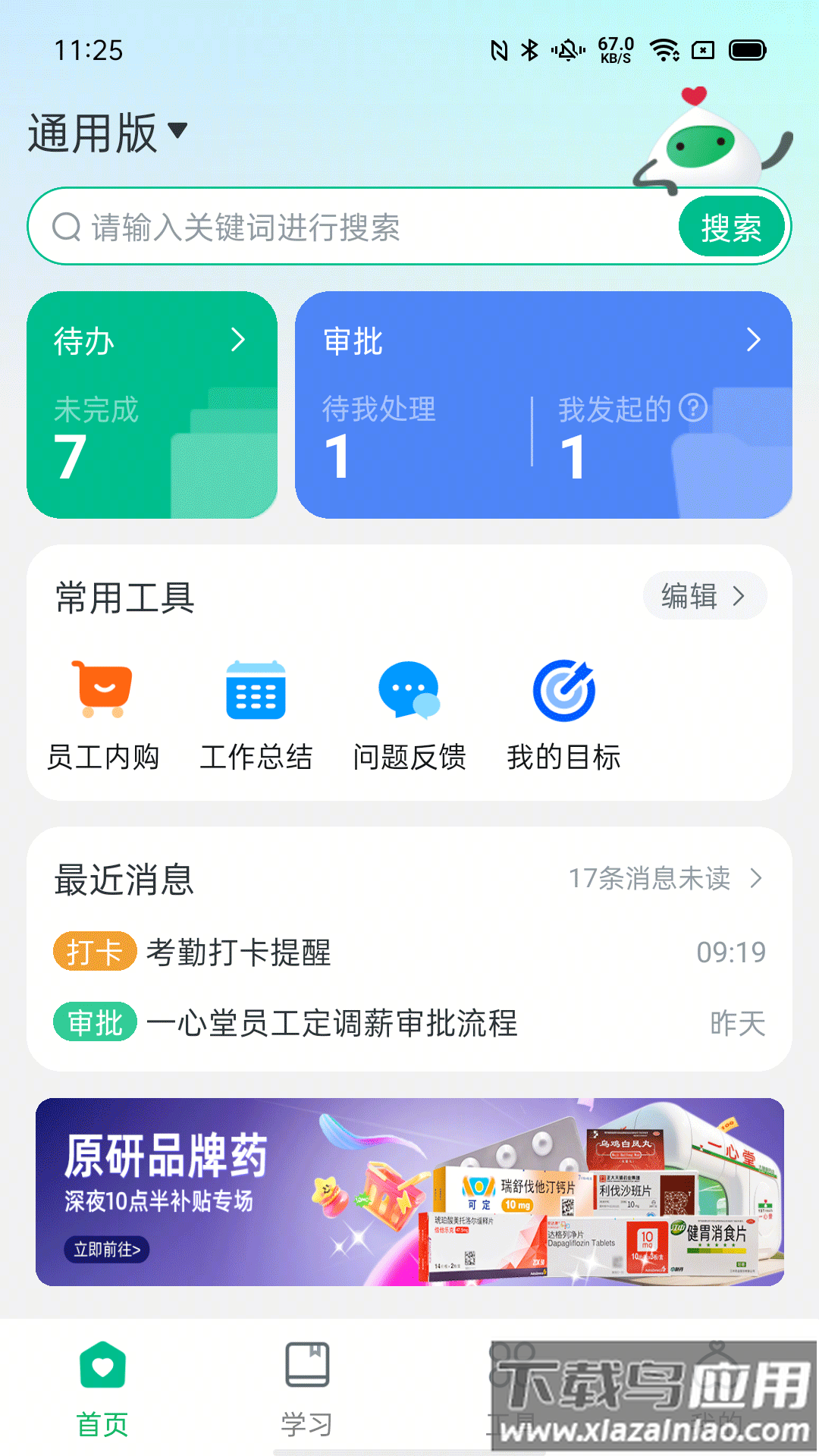Open the 审批 card header arrow
The image size is (819, 1456).
coord(753,340)
